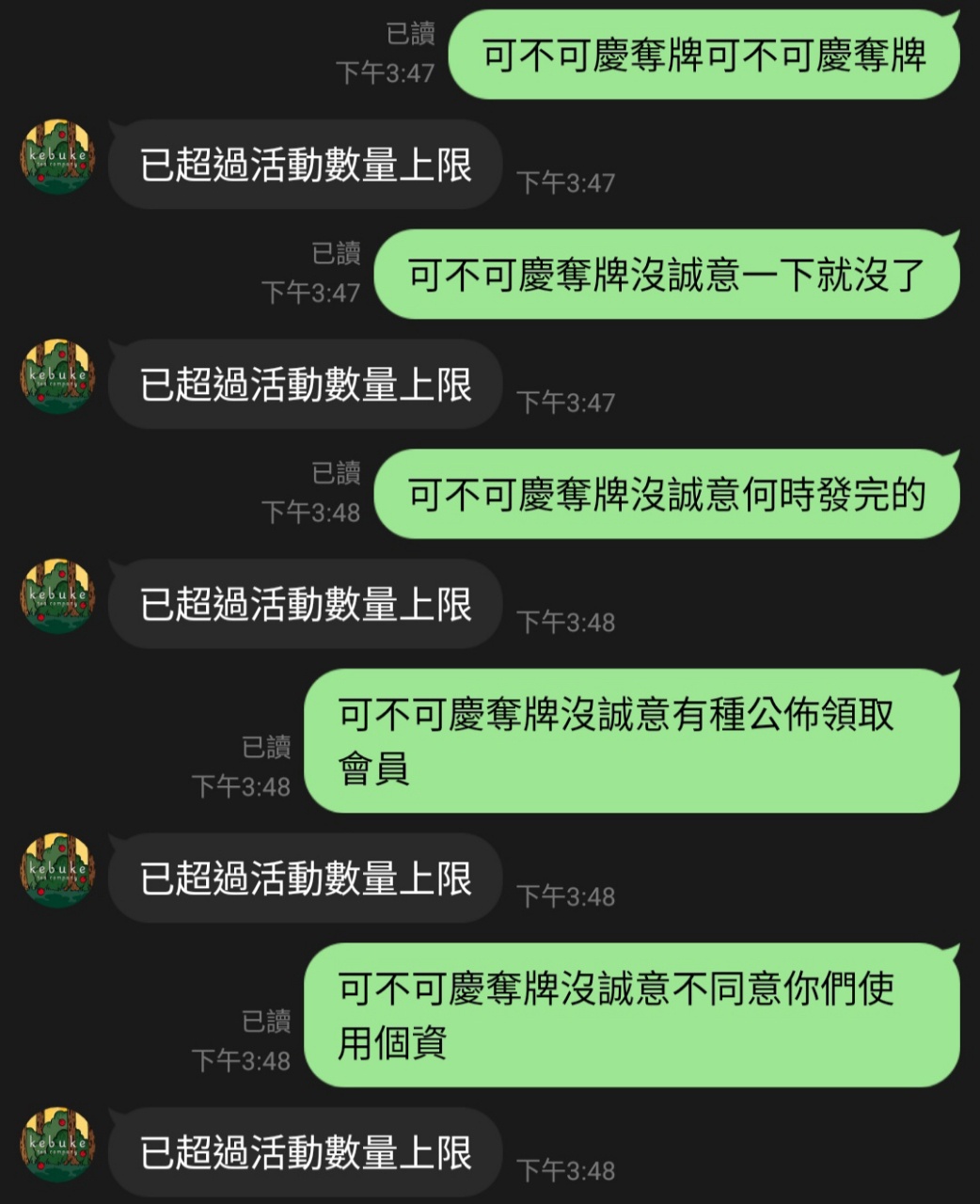The image size is (980, 1204).
Task: Open kebuke avatar below the message '可不可慶奪牌可不可慶奪牌'
Action: click(x=57, y=156)
